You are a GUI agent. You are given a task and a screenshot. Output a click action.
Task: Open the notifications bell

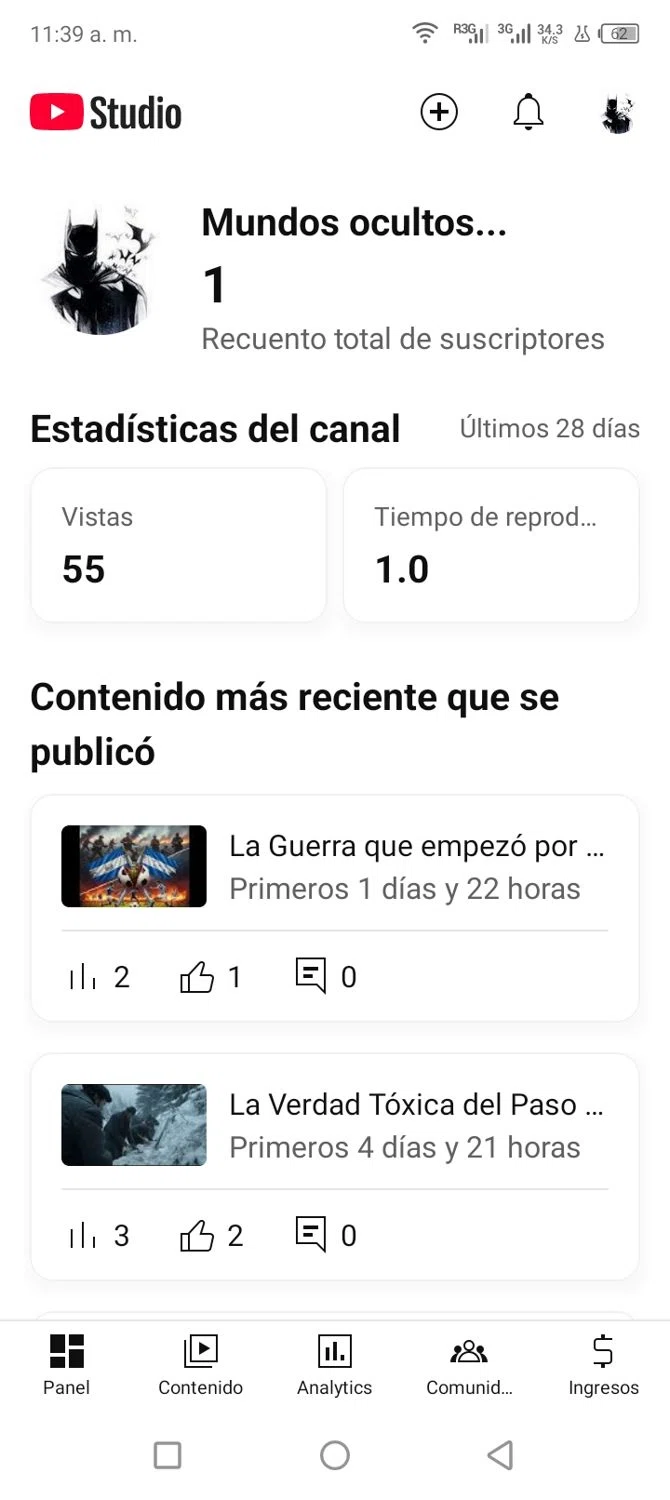[528, 112]
